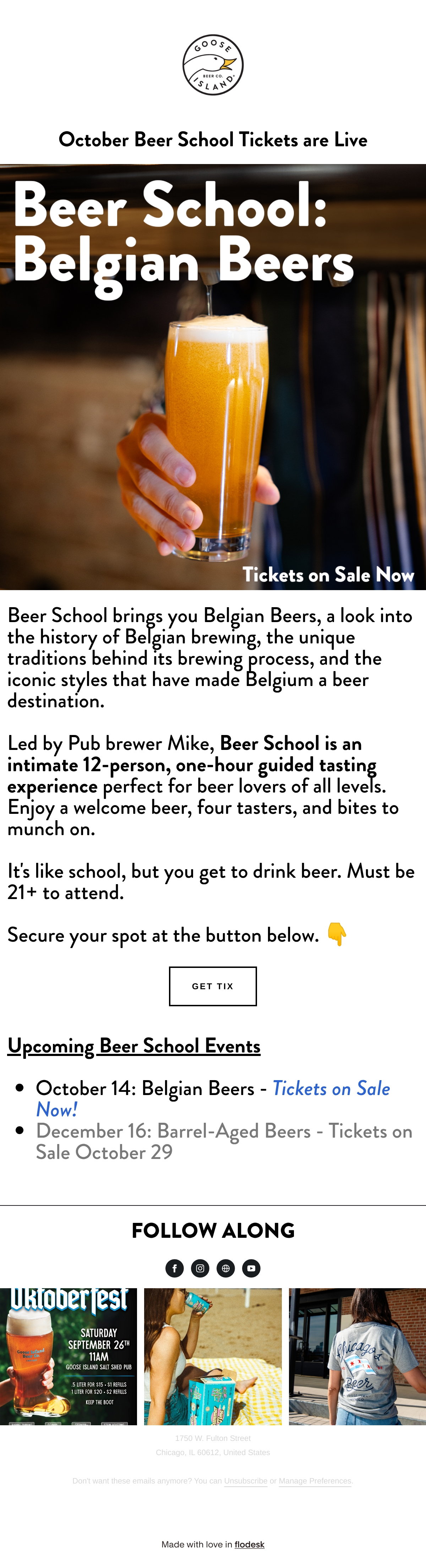Open Manage Preferences link
426x1568 pixels.
click(315, 1481)
